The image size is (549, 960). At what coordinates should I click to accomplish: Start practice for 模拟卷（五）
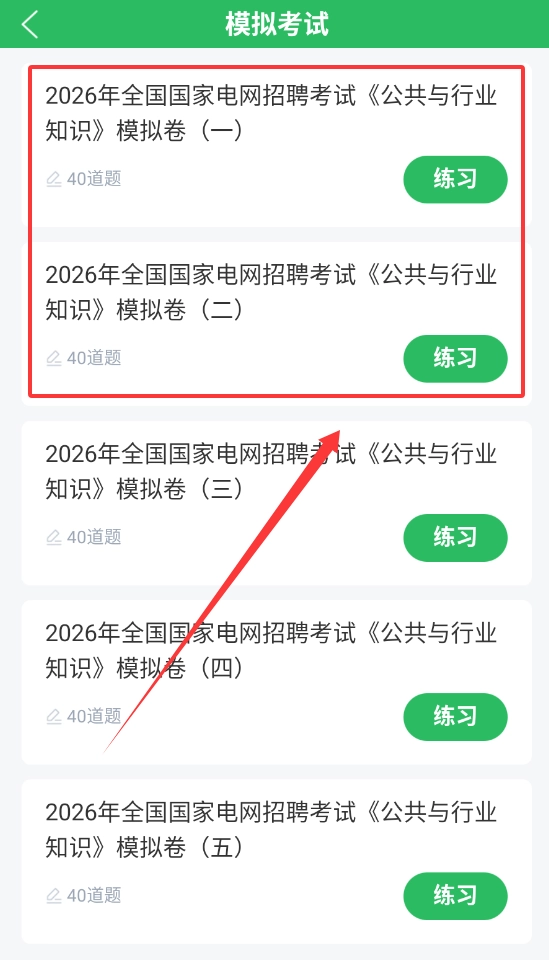pyautogui.click(x=455, y=896)
